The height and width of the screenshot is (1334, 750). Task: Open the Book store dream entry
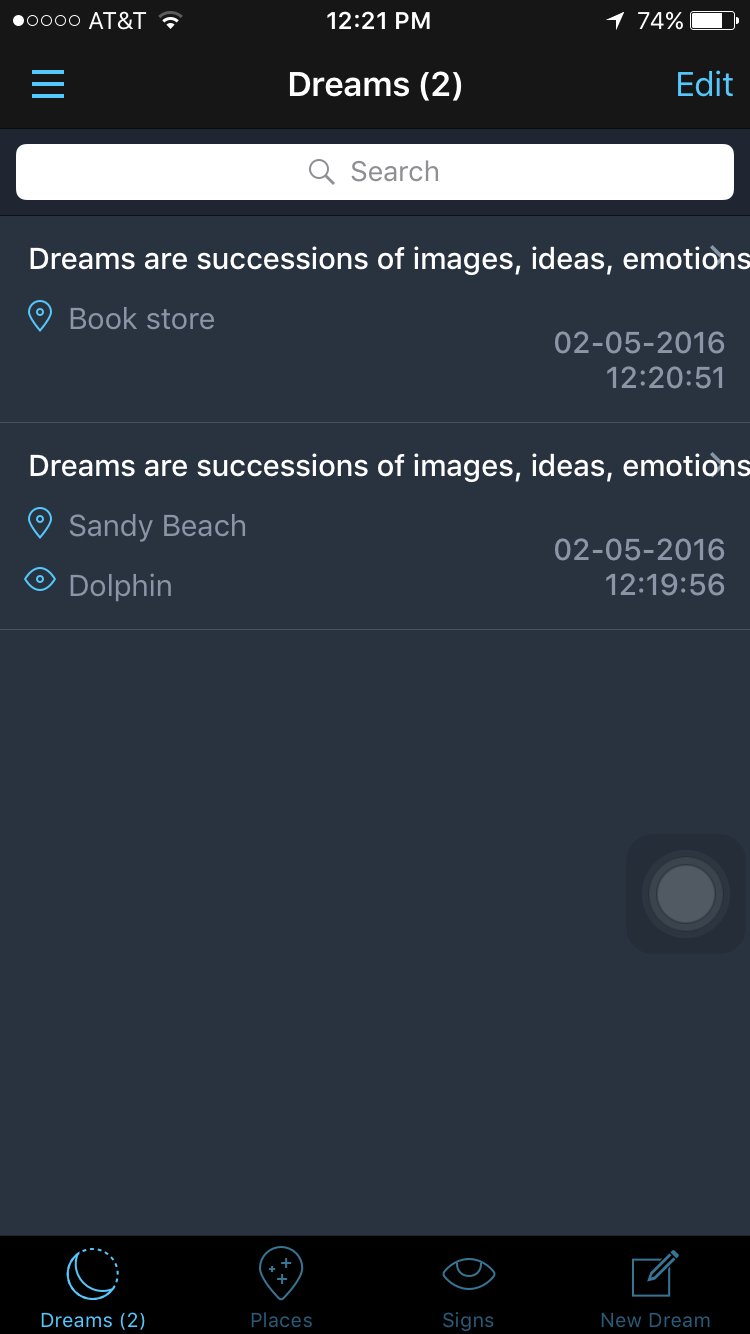pos(375,318)
